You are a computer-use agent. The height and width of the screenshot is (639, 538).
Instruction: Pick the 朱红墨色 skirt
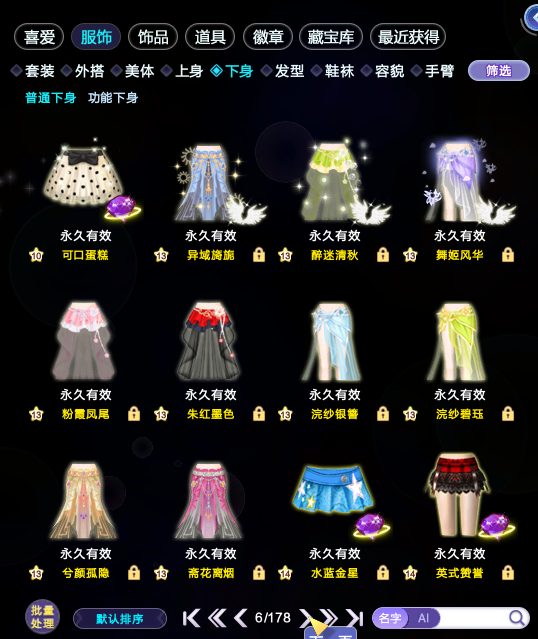click(x=210, y=341)
